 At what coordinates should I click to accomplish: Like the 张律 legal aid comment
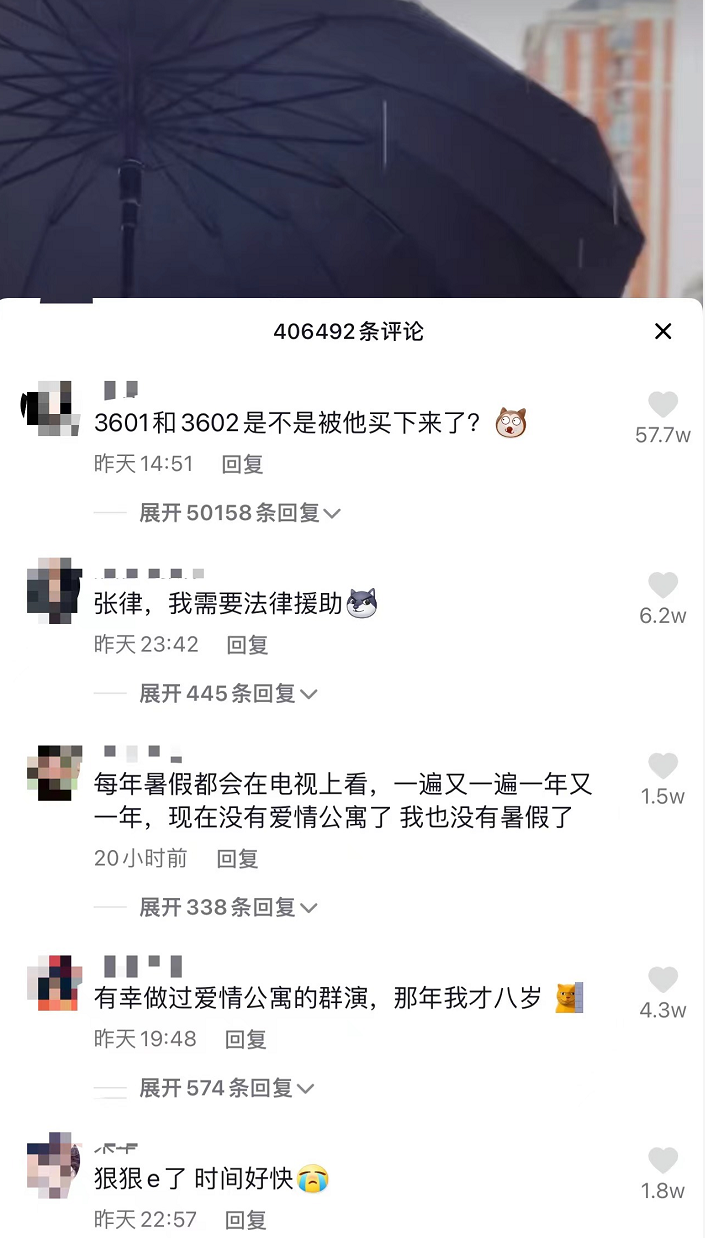(x=663, y=586)
